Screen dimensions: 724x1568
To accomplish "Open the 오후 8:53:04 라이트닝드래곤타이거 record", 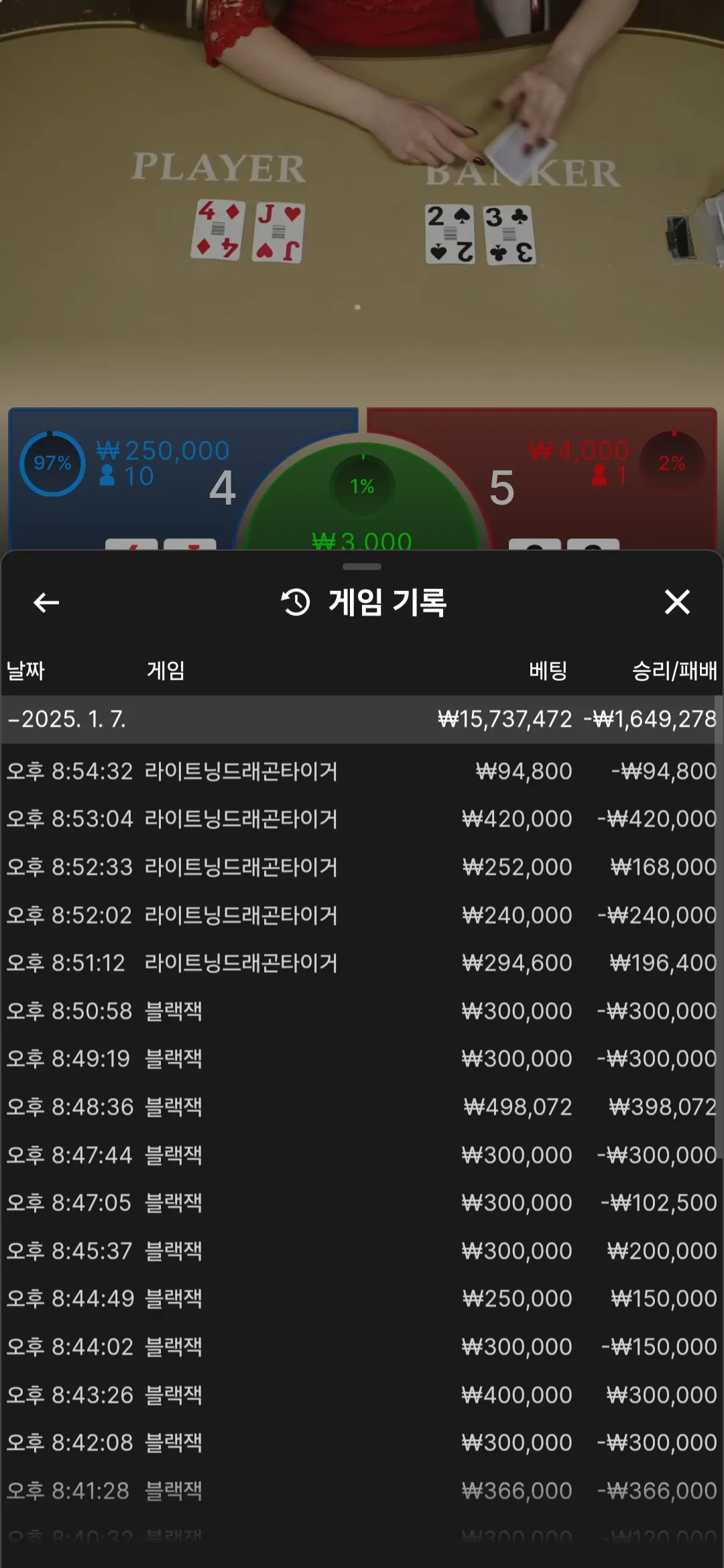I will click(x=361, y=819).
